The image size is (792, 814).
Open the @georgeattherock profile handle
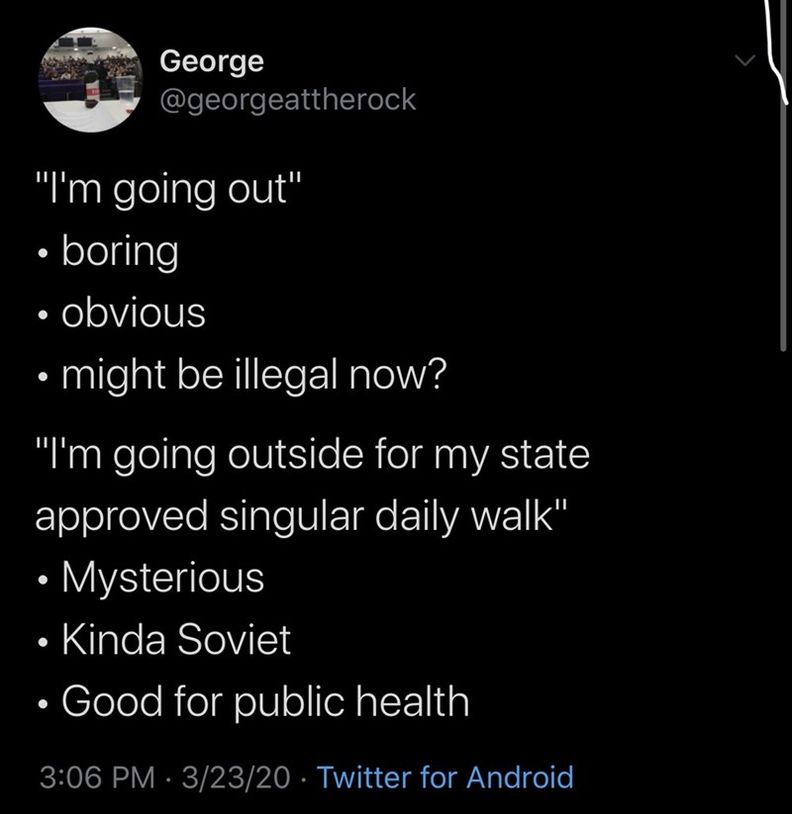(x=287, y=100)
